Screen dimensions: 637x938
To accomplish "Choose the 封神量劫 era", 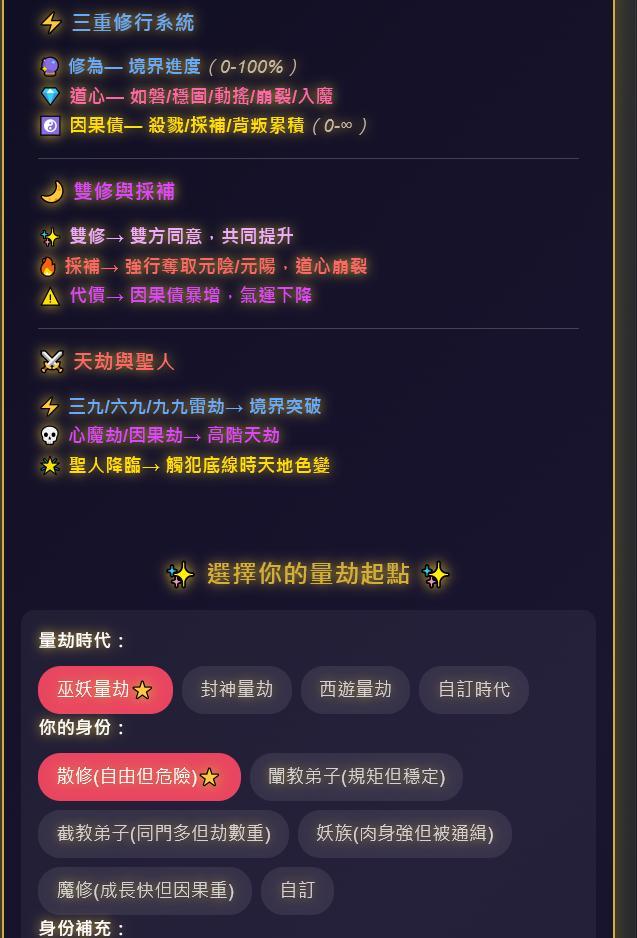I will point(236,690).
